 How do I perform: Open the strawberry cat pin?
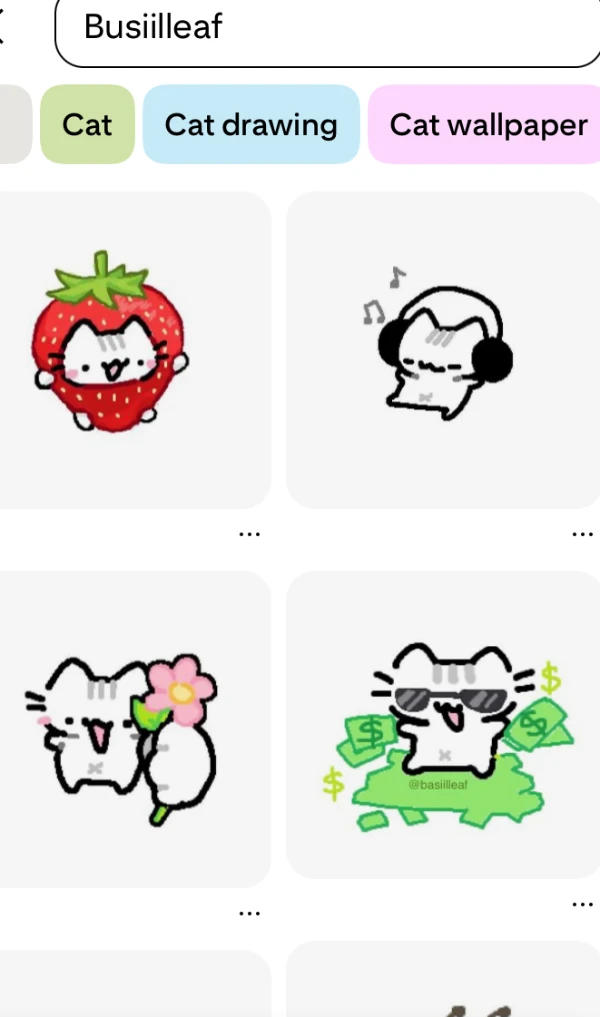(x=135, y=350)
